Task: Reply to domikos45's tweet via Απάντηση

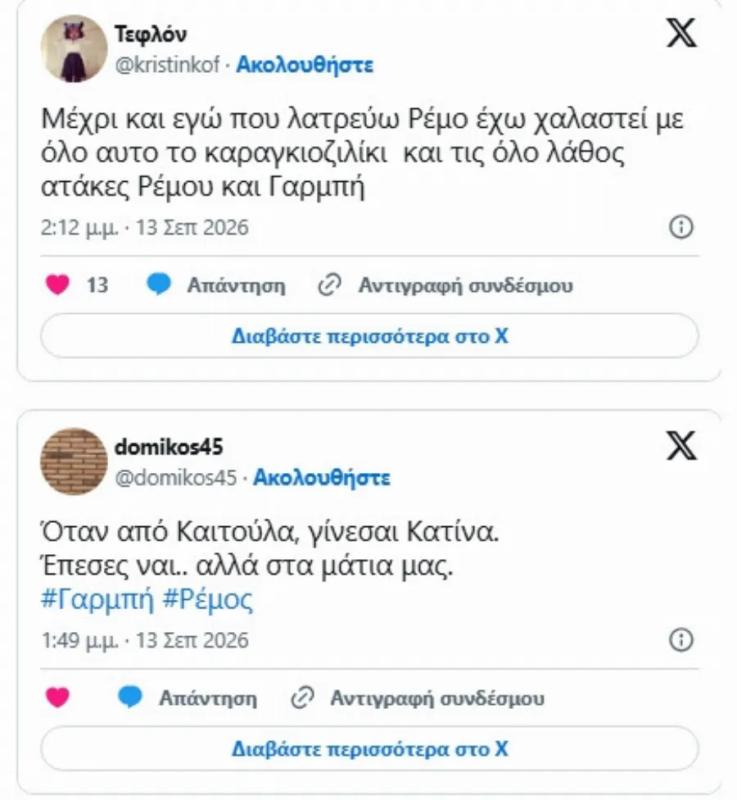Action: coord(187,697)
